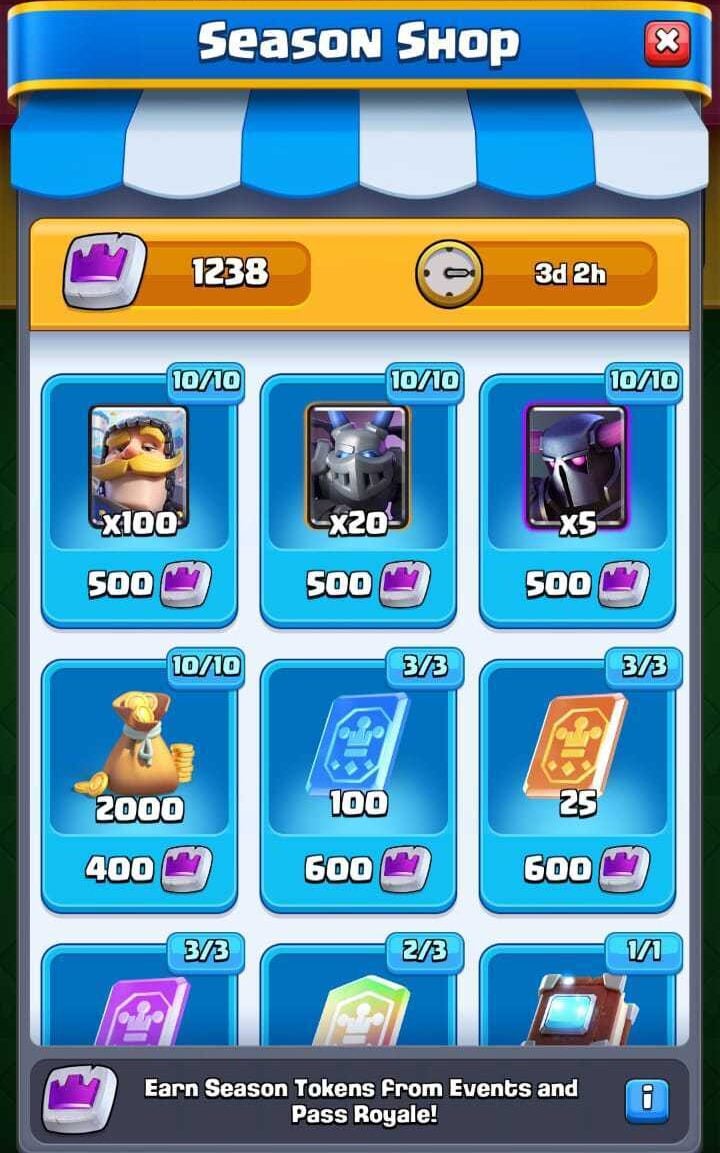Open the x100 Knight card offer

click(x=139, y=500)
